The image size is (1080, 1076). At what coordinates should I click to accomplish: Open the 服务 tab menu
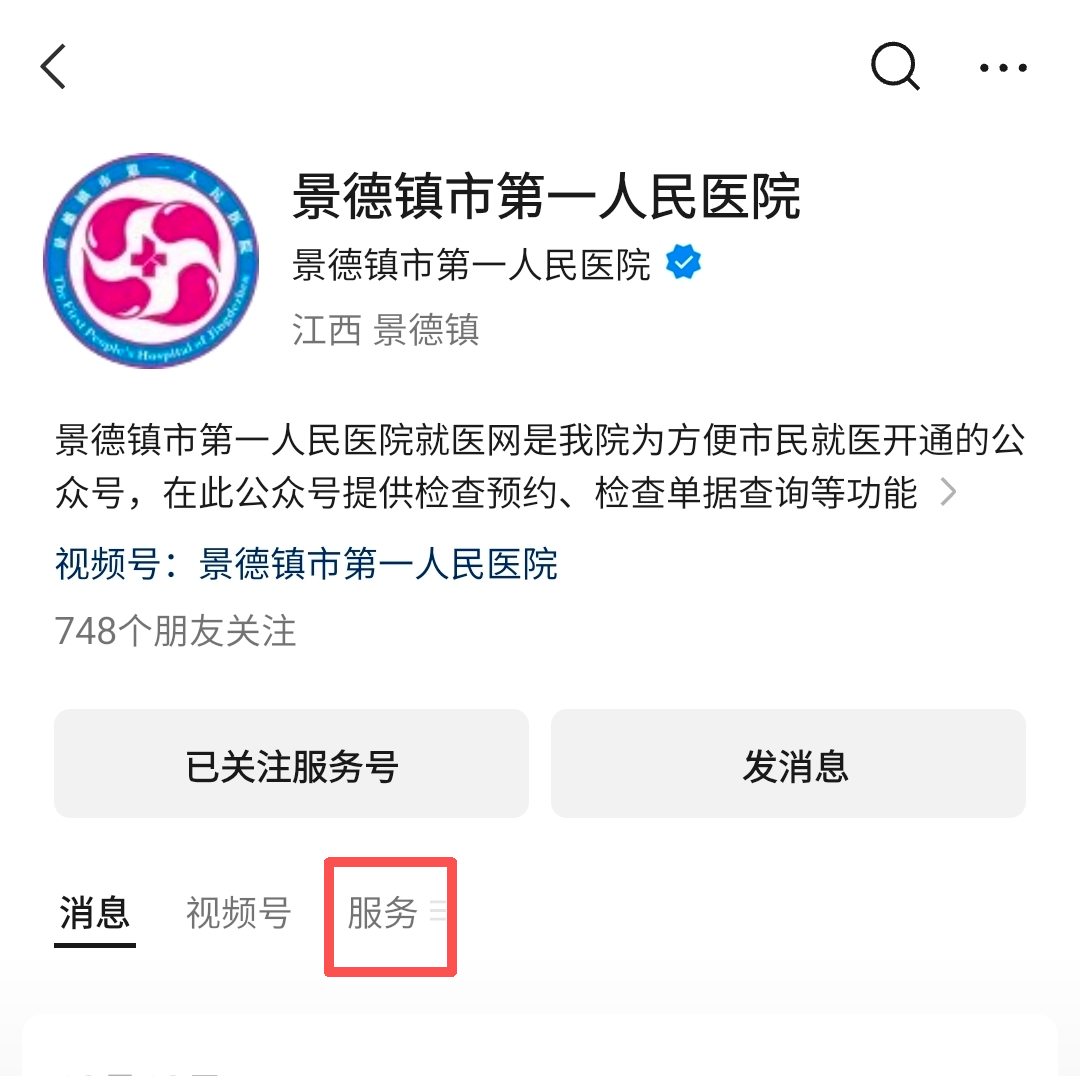coord(392,913)
